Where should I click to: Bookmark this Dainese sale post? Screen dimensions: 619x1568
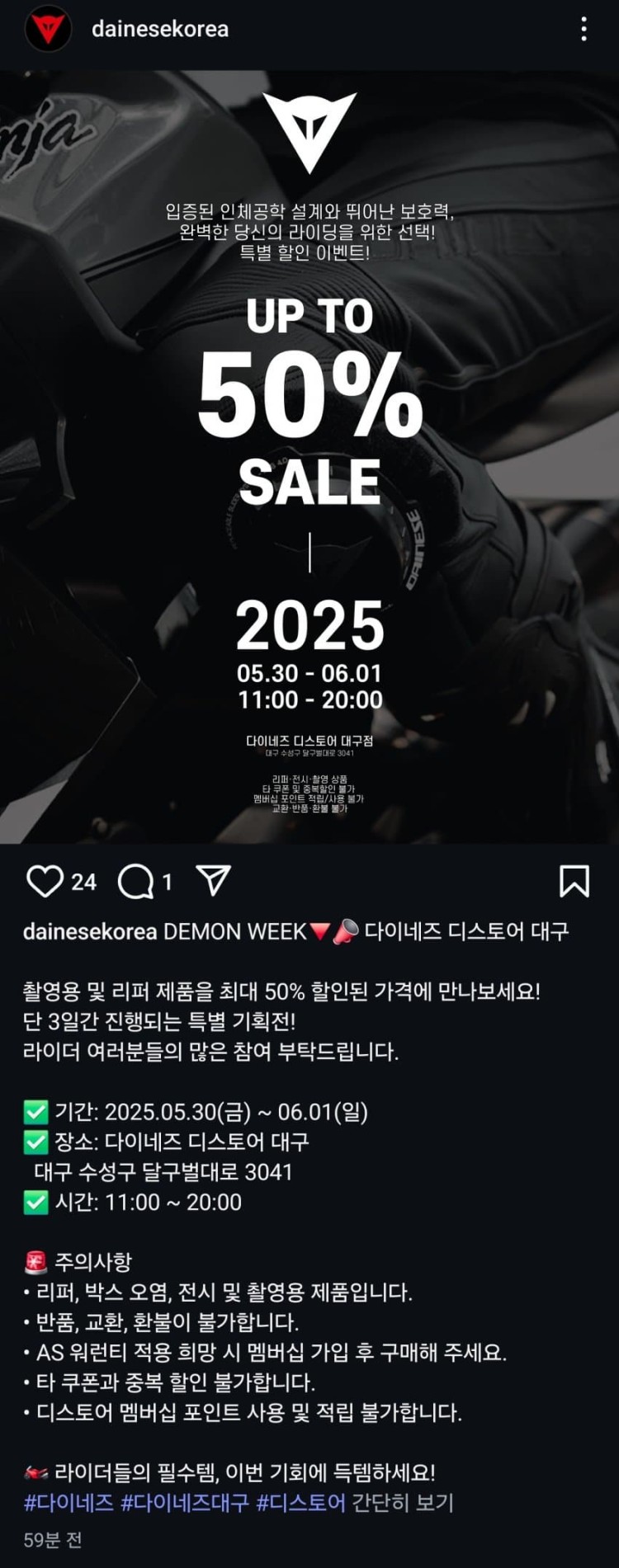574,881
